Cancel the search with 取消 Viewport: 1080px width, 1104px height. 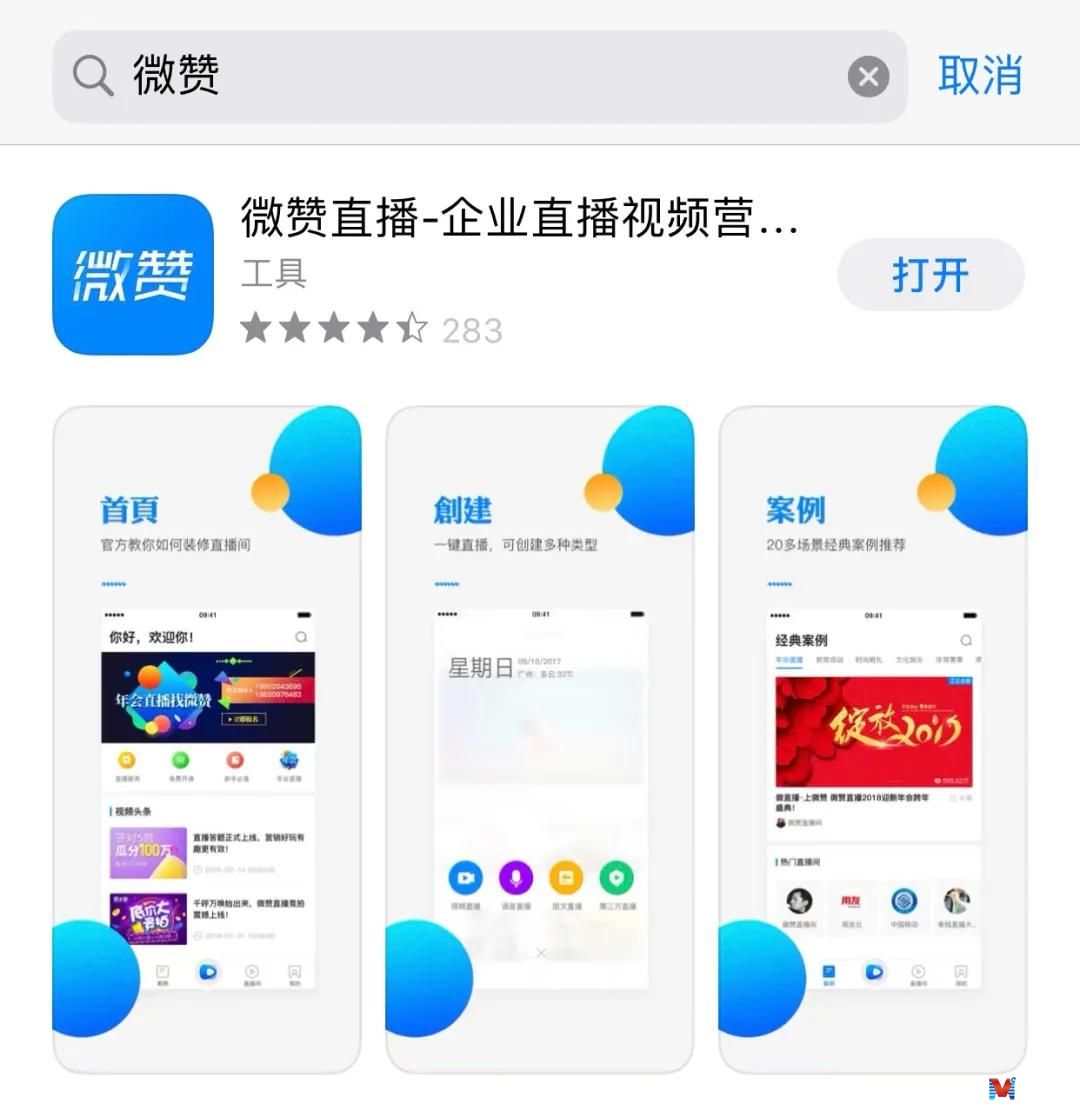click(980, 76)
